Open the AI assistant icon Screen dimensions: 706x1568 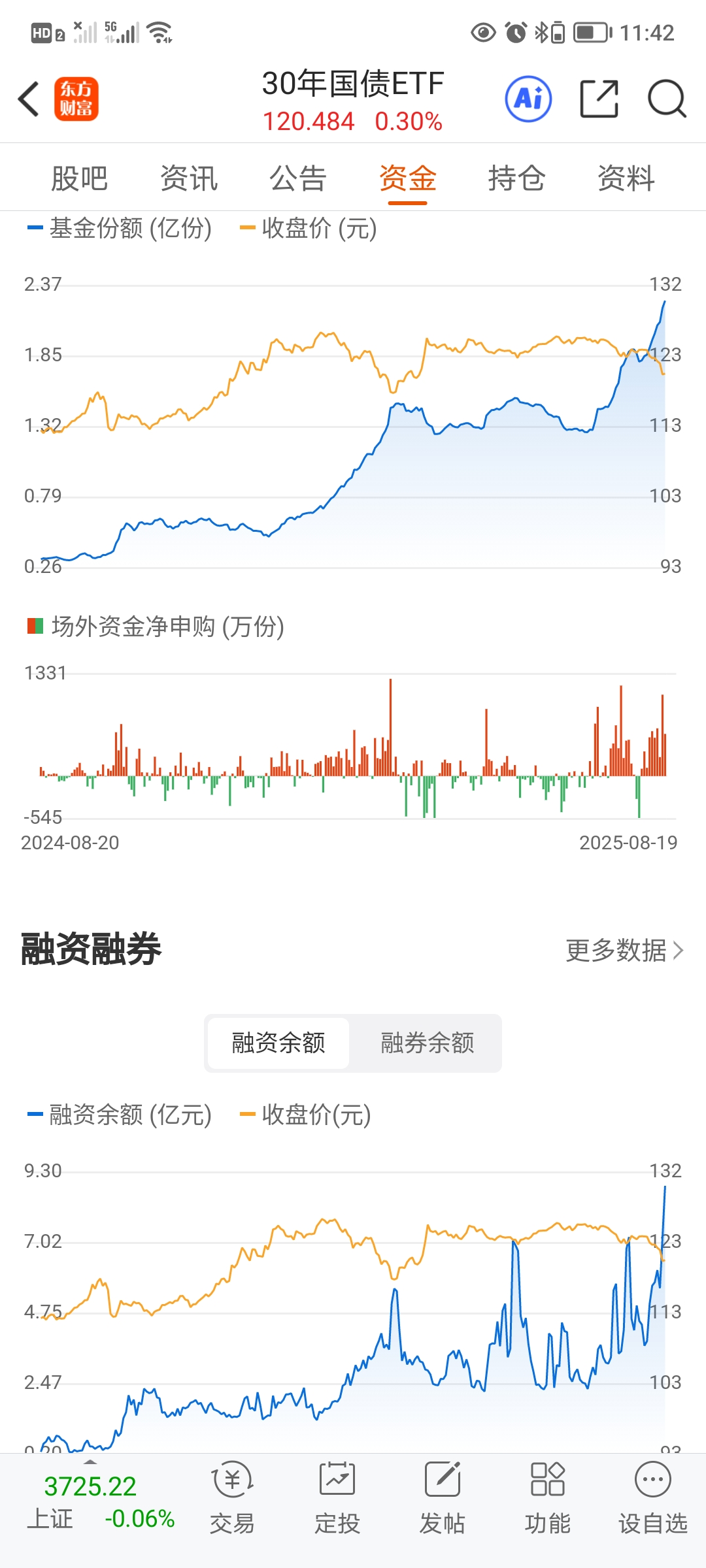[528, 99]
